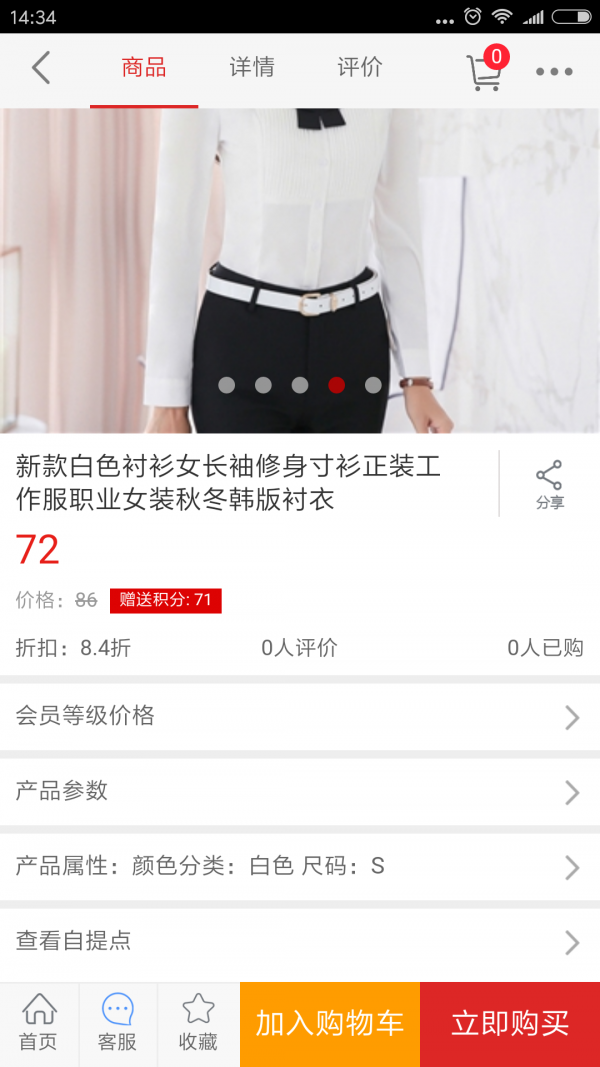Open the three-dot overflow menu

554,72
